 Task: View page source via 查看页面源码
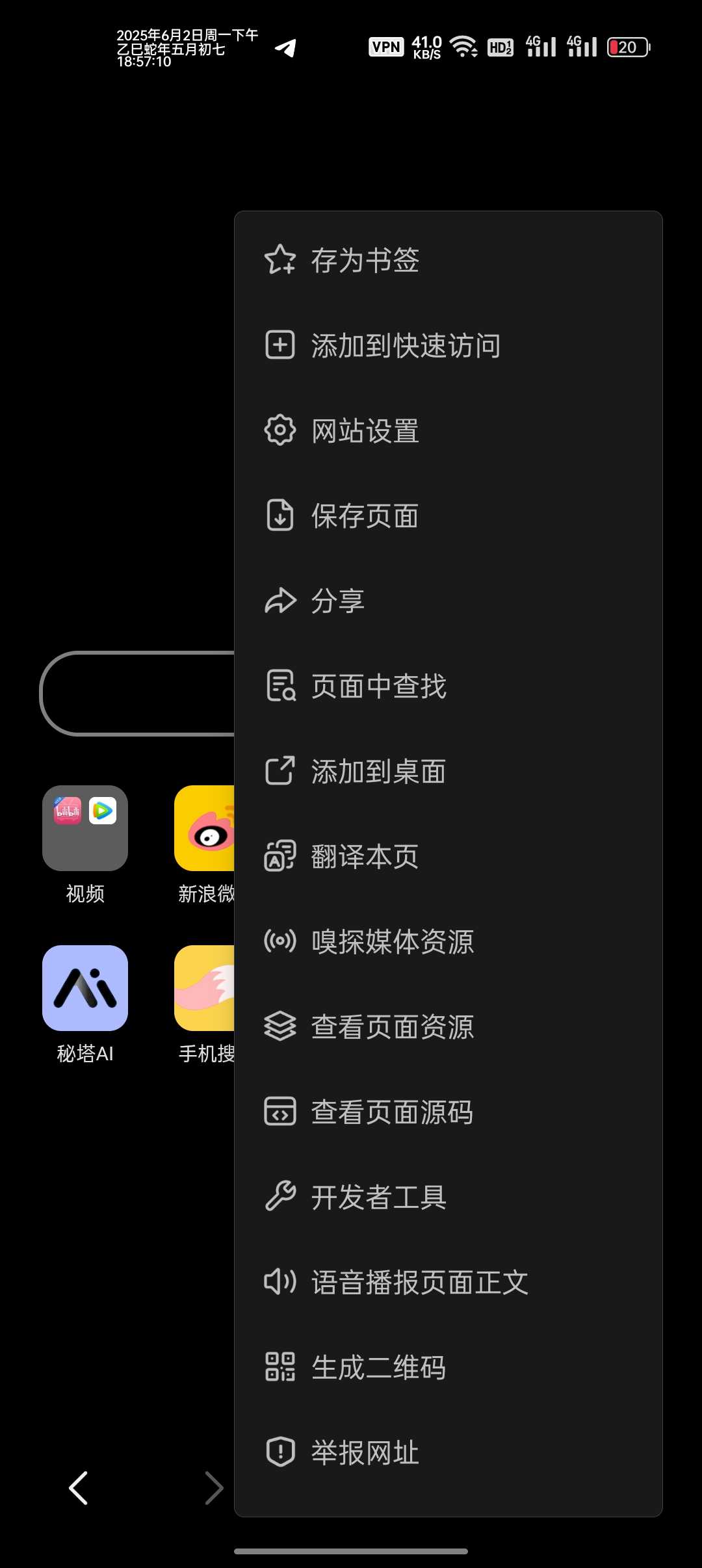pyautogui.click(x=448, y=1112)
